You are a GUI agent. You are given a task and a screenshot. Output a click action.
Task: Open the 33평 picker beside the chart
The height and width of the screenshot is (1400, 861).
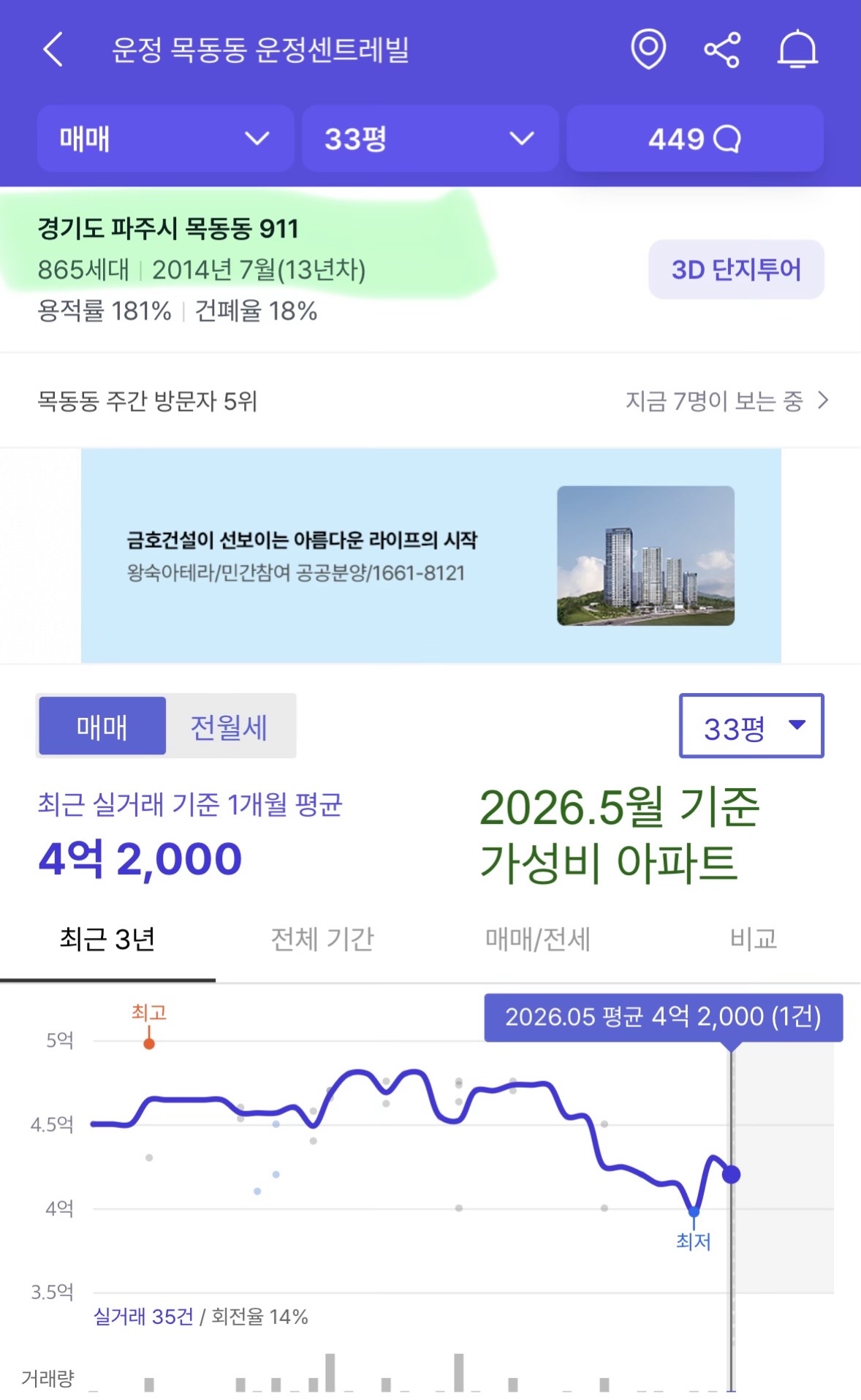(x=751, y=726)
